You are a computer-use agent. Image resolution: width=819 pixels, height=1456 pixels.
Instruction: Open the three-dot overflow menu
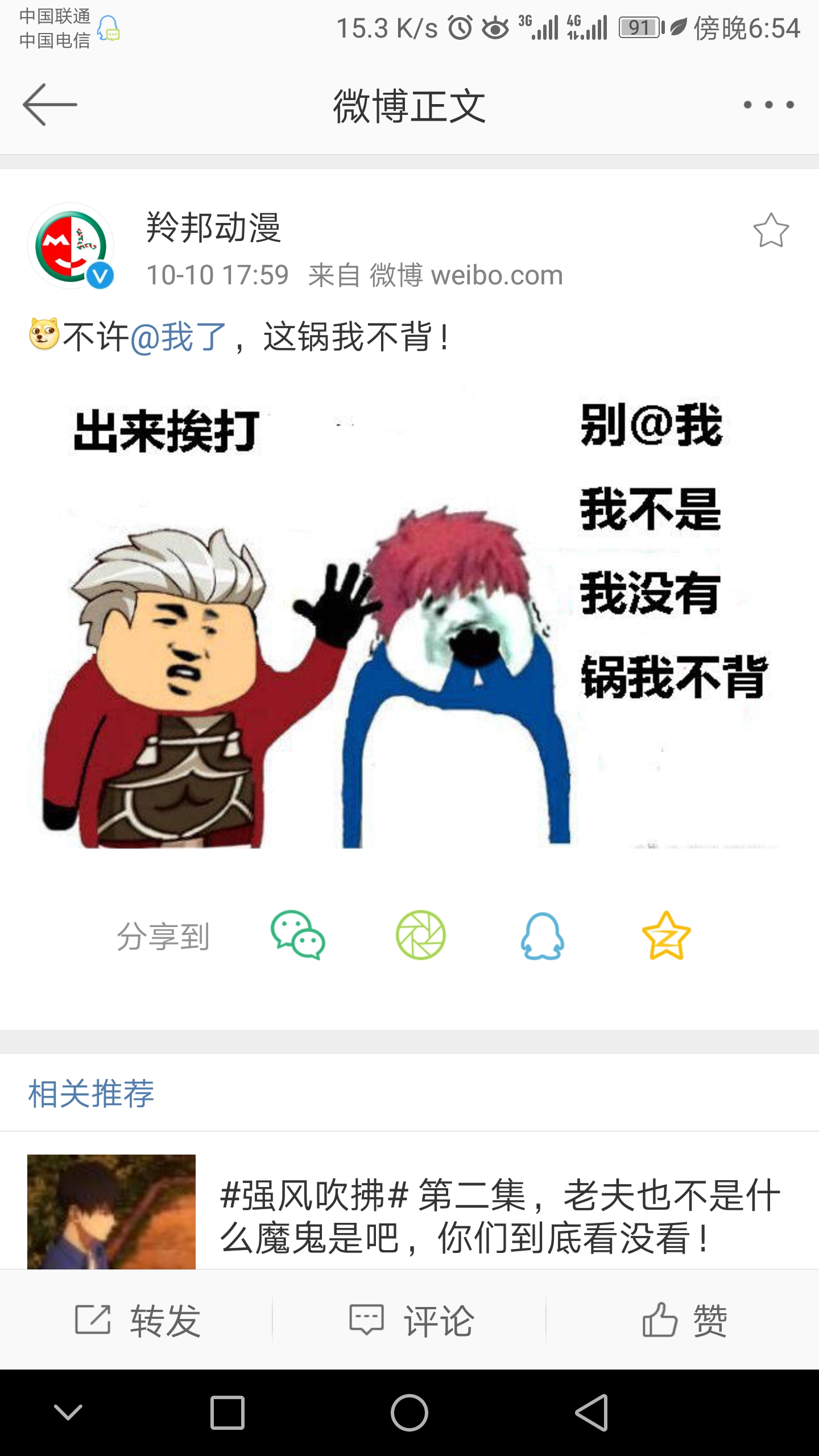click(768, 105)
